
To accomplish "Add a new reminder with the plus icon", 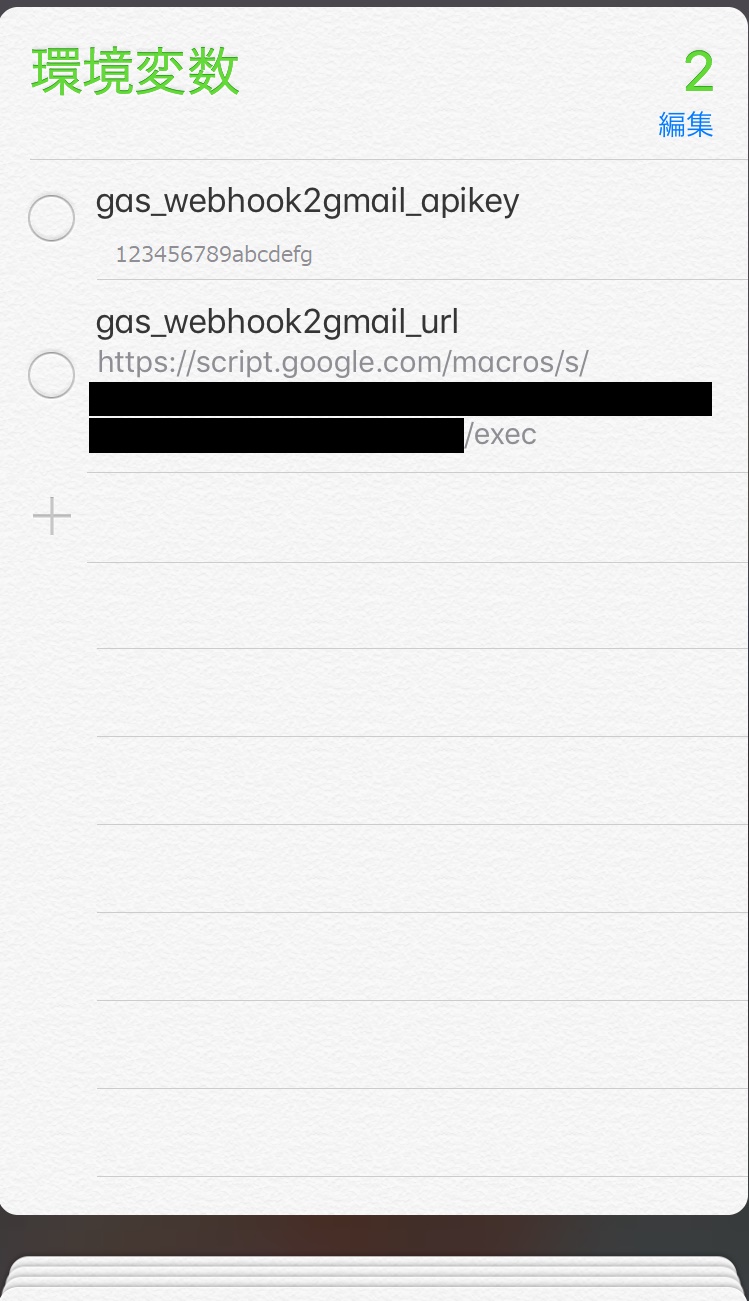I will [52, 517].
